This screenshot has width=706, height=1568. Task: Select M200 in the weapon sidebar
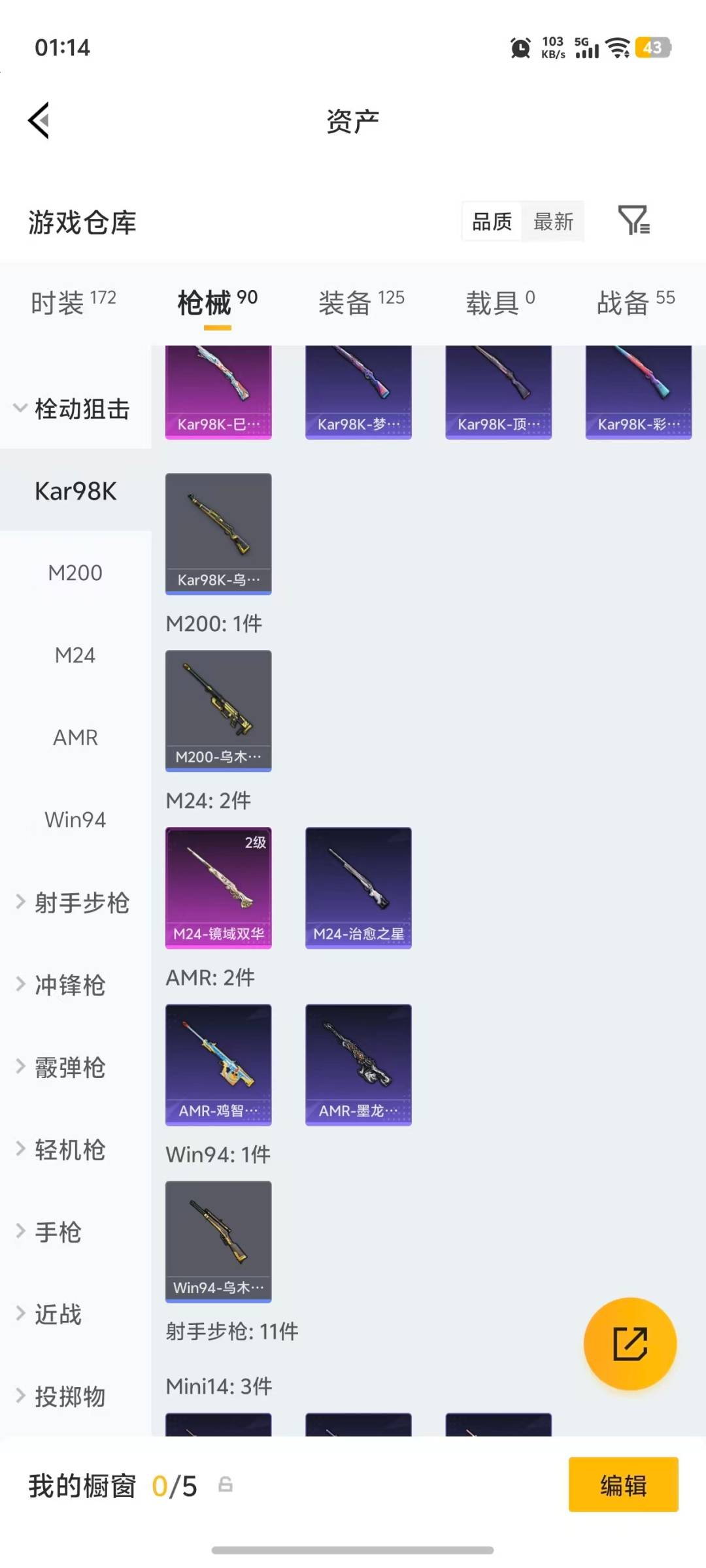click(x=75, y=573)
